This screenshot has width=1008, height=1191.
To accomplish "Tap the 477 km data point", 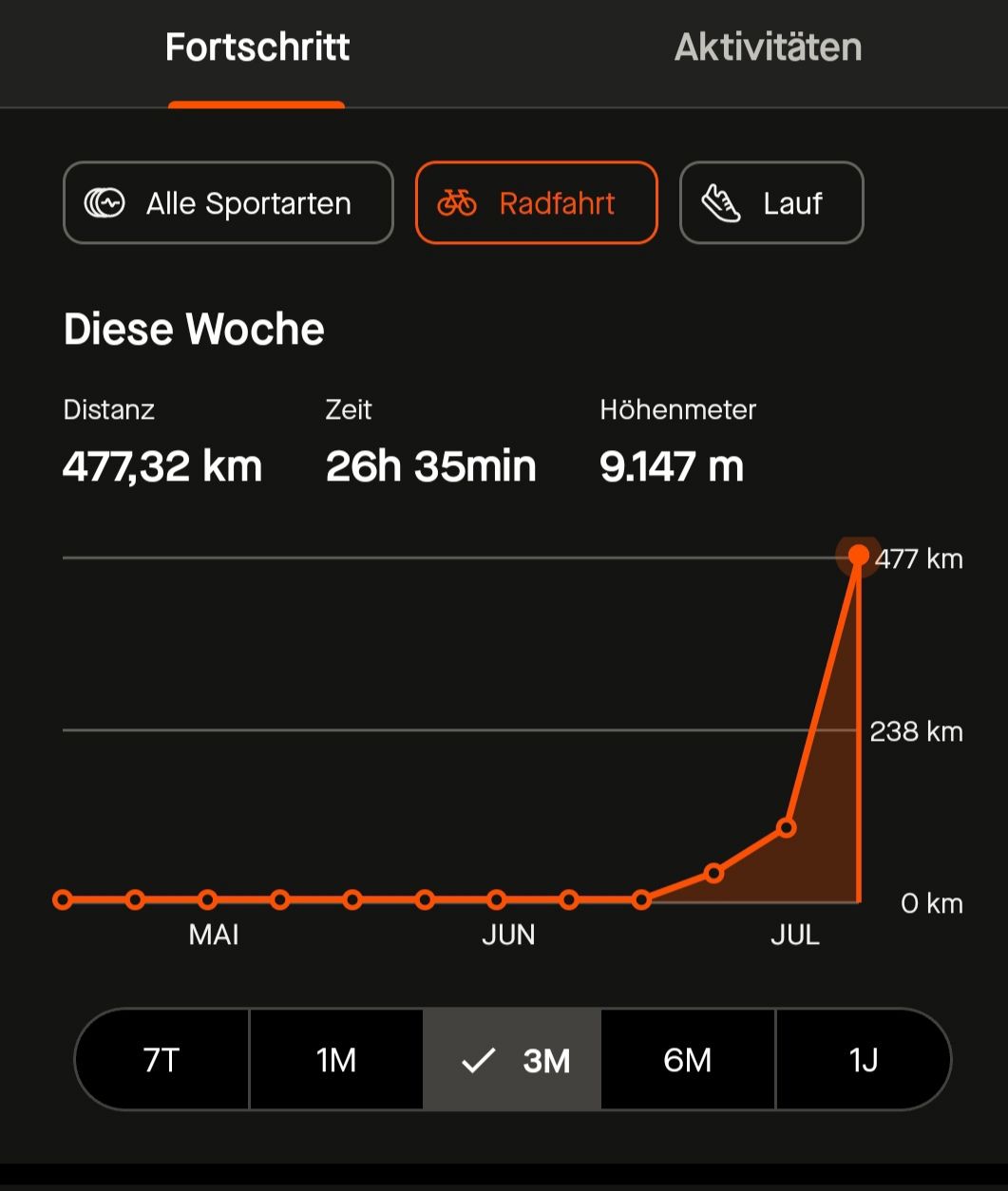I will [x=858, y=556].
